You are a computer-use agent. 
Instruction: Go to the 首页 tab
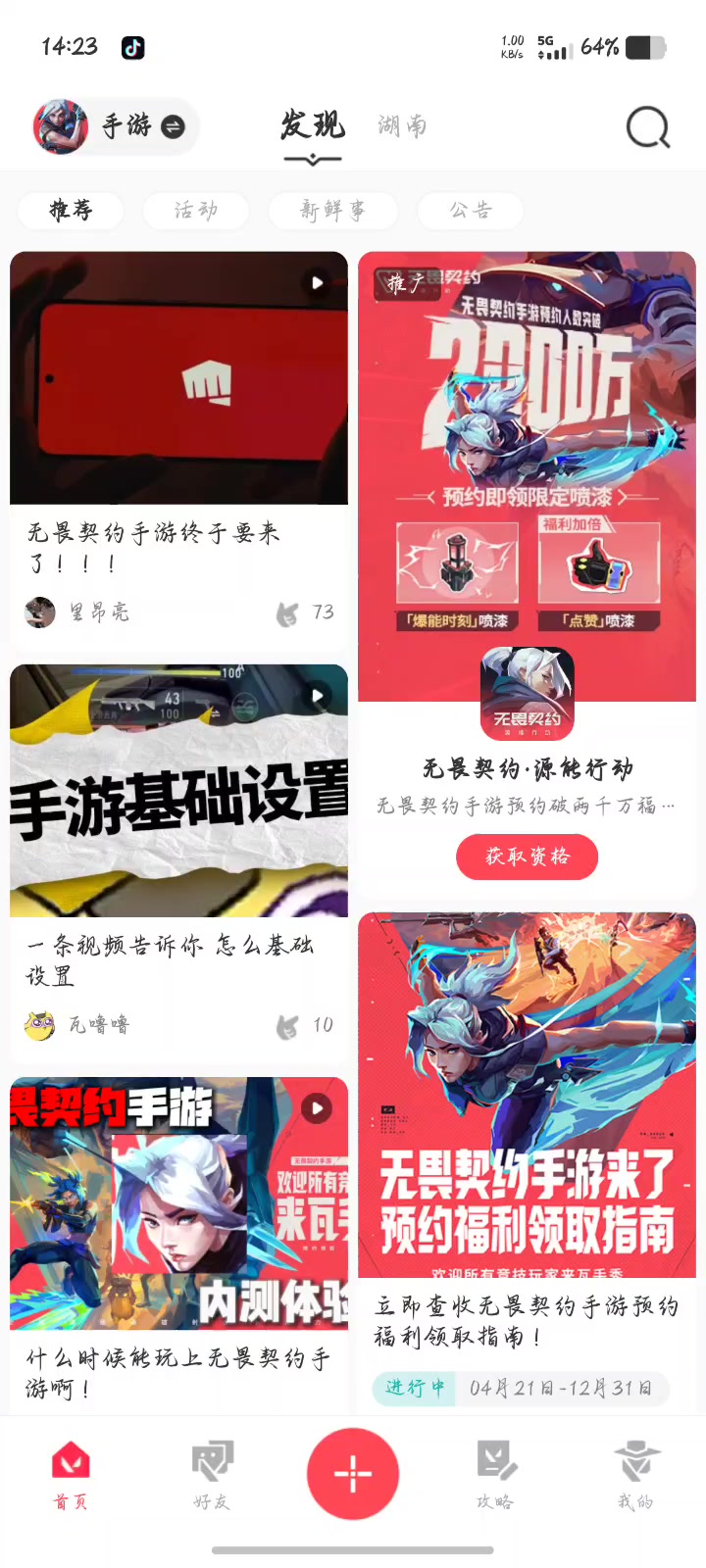71,1474
